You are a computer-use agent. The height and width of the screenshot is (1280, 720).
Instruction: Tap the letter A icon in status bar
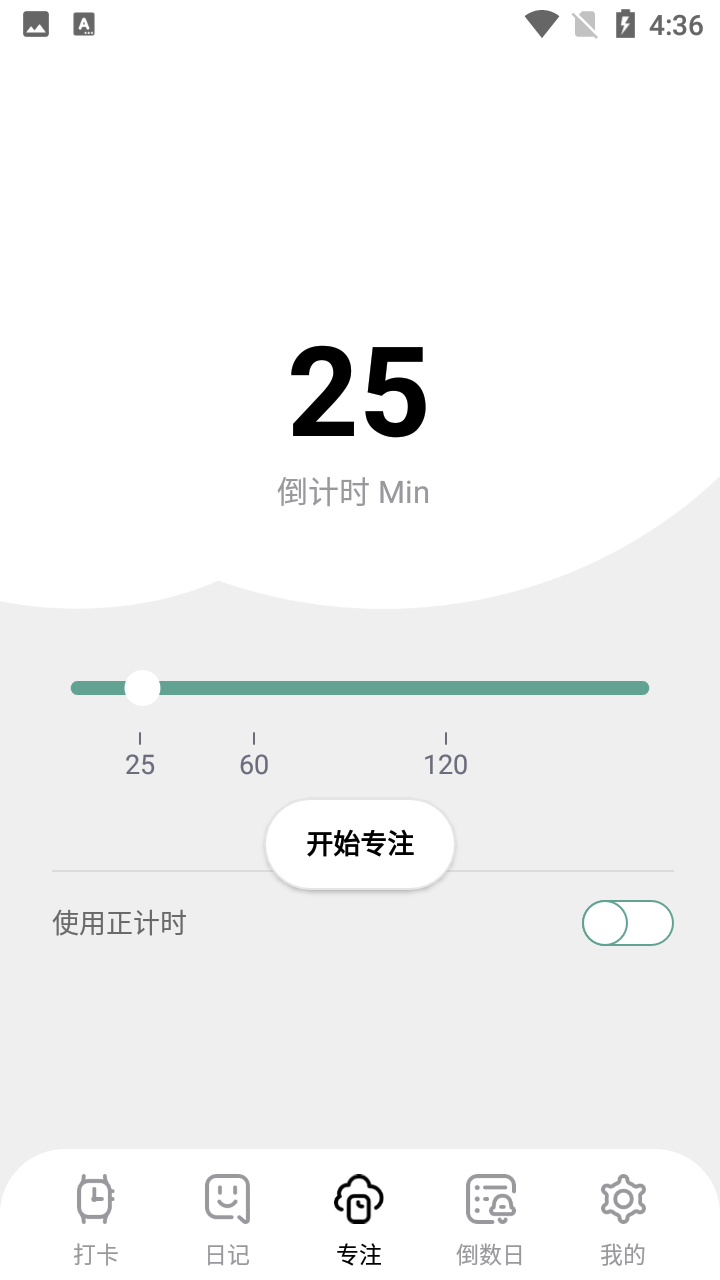coord(83,24)
